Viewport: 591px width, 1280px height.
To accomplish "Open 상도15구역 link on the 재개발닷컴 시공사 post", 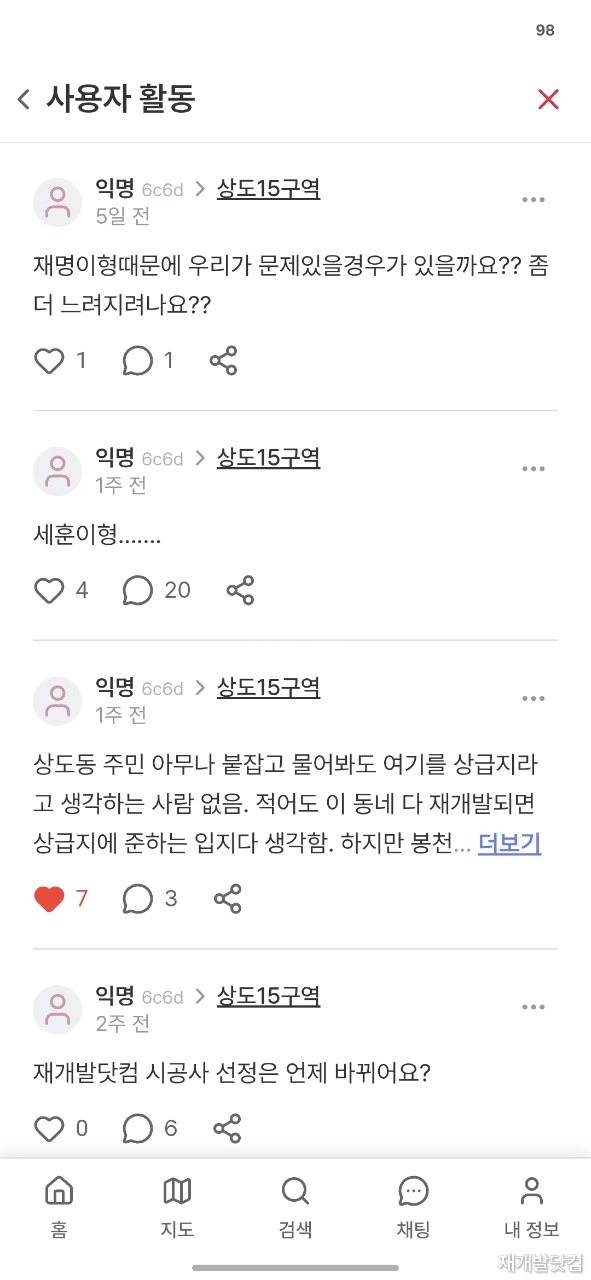I will [x=268, y=996].
